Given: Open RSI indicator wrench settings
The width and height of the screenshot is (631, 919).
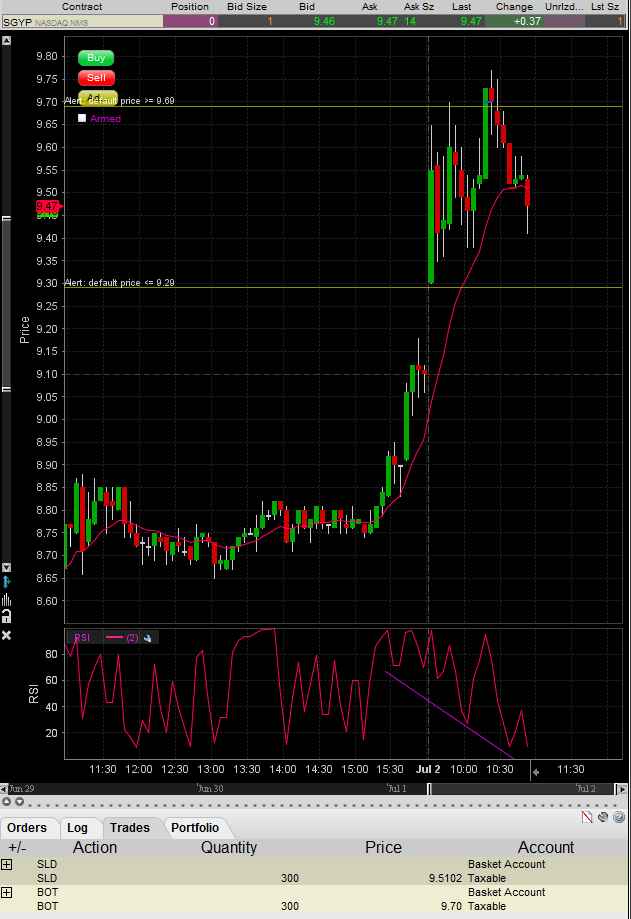Looking at the screenshot, I should pyautogui.click(x=149, y=637).
